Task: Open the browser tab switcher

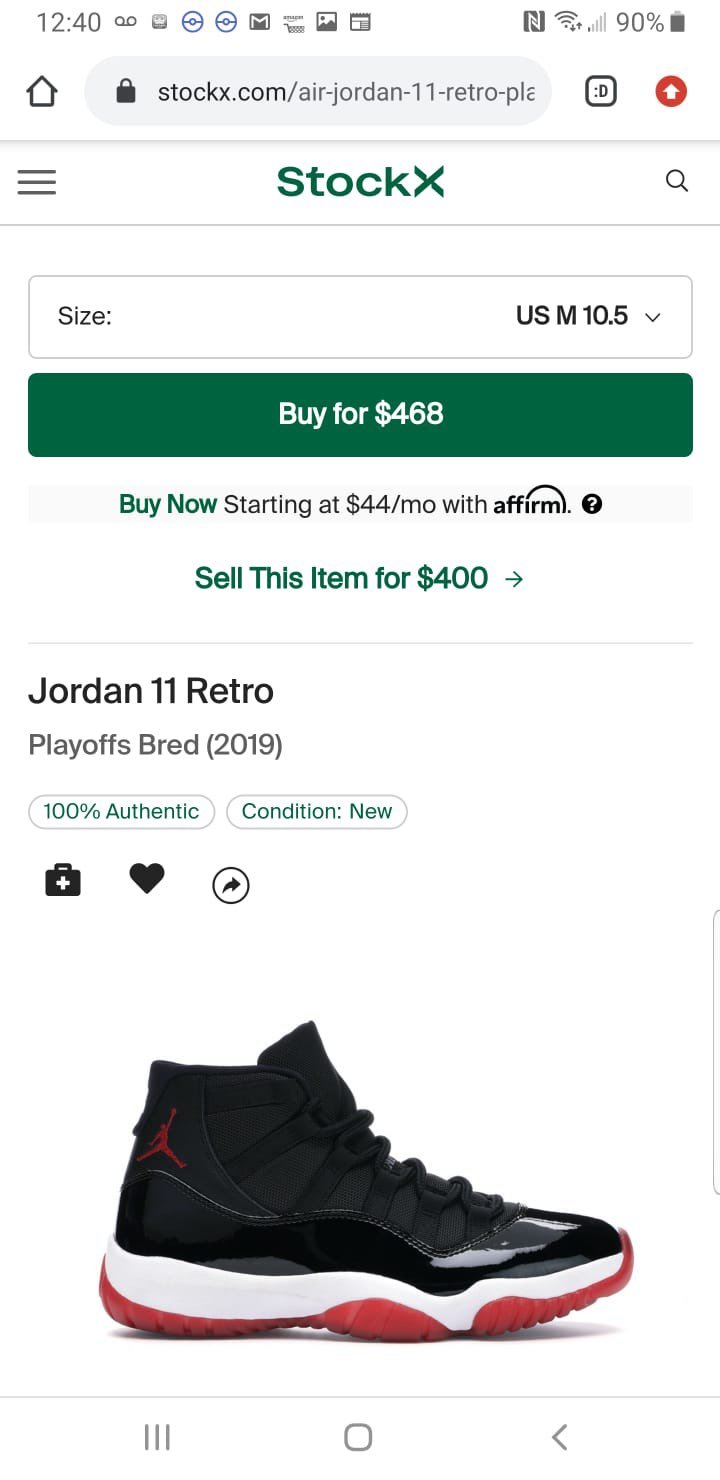Action: coord(600,92)
